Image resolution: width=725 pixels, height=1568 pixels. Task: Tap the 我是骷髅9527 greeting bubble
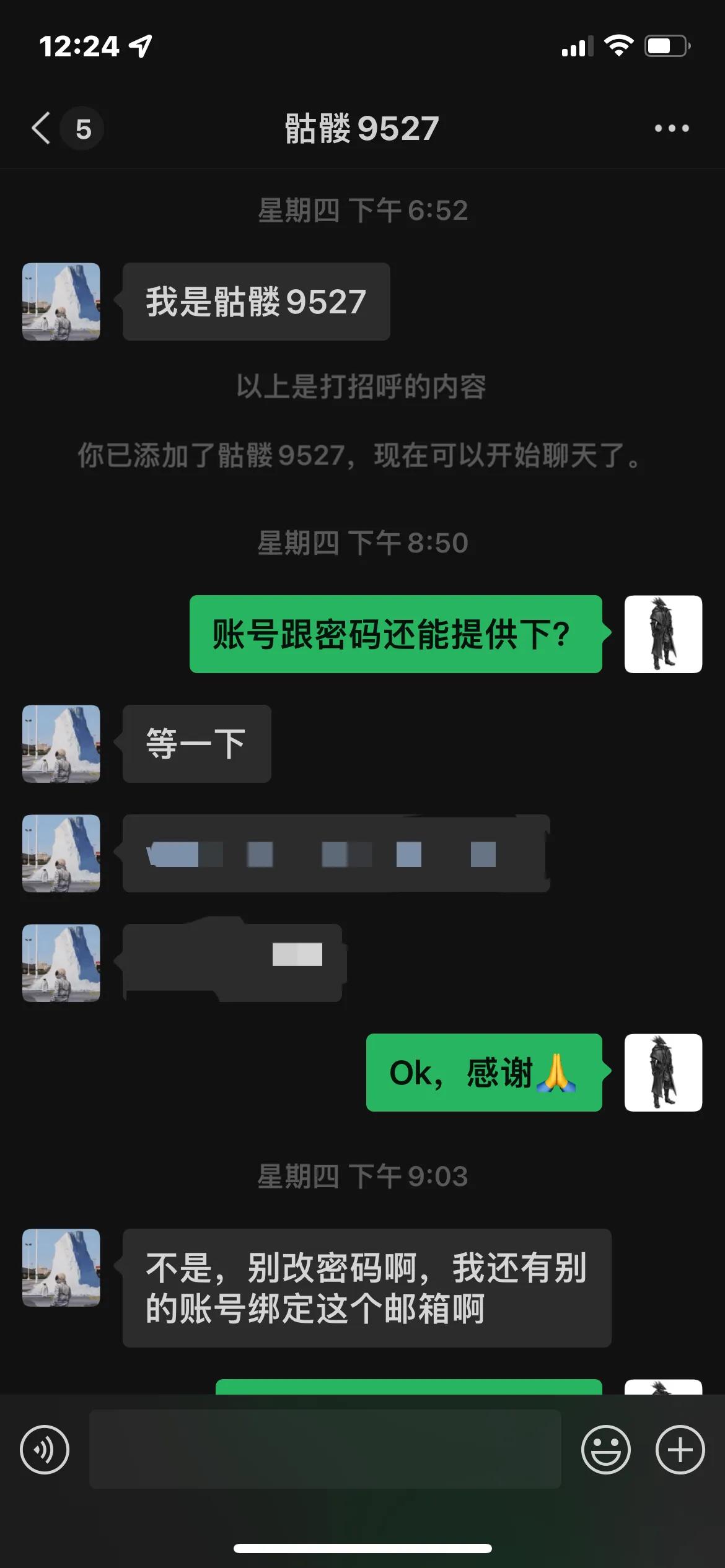(x=255, y=300)
